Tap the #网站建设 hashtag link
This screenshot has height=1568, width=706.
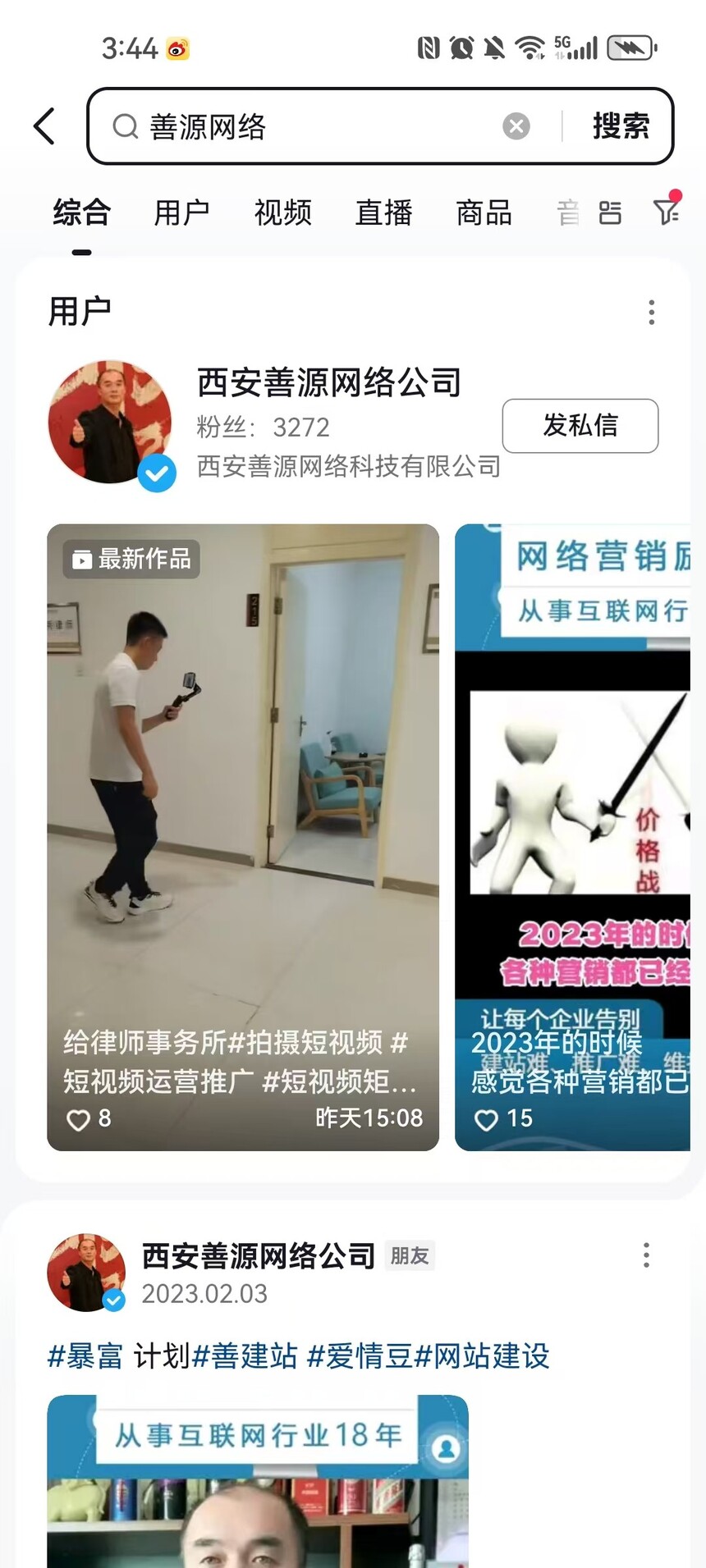click(482, 1355)
